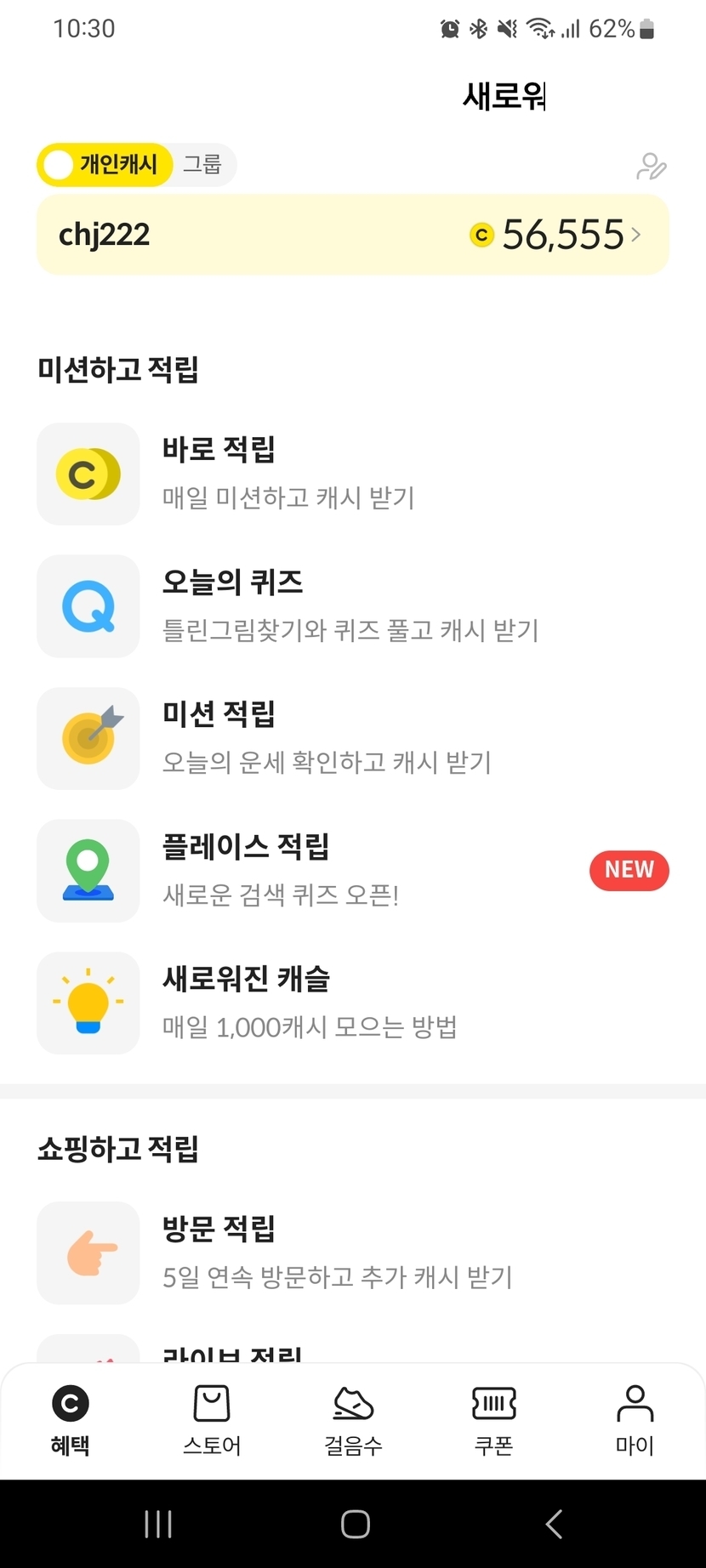Image resolution: width=706 pixels, height=1568 pixels.
Task: Open the 마이 tab
Action: tap(635, 1418)
